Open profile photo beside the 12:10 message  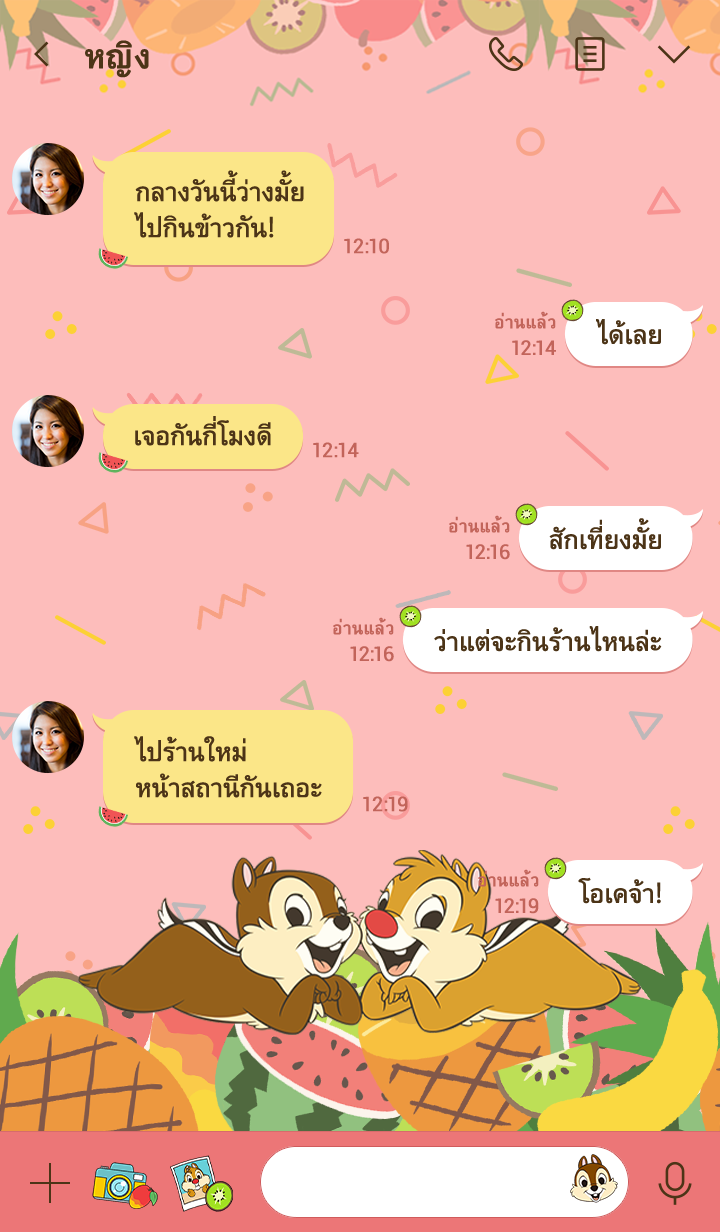click(x=48, y=179)
